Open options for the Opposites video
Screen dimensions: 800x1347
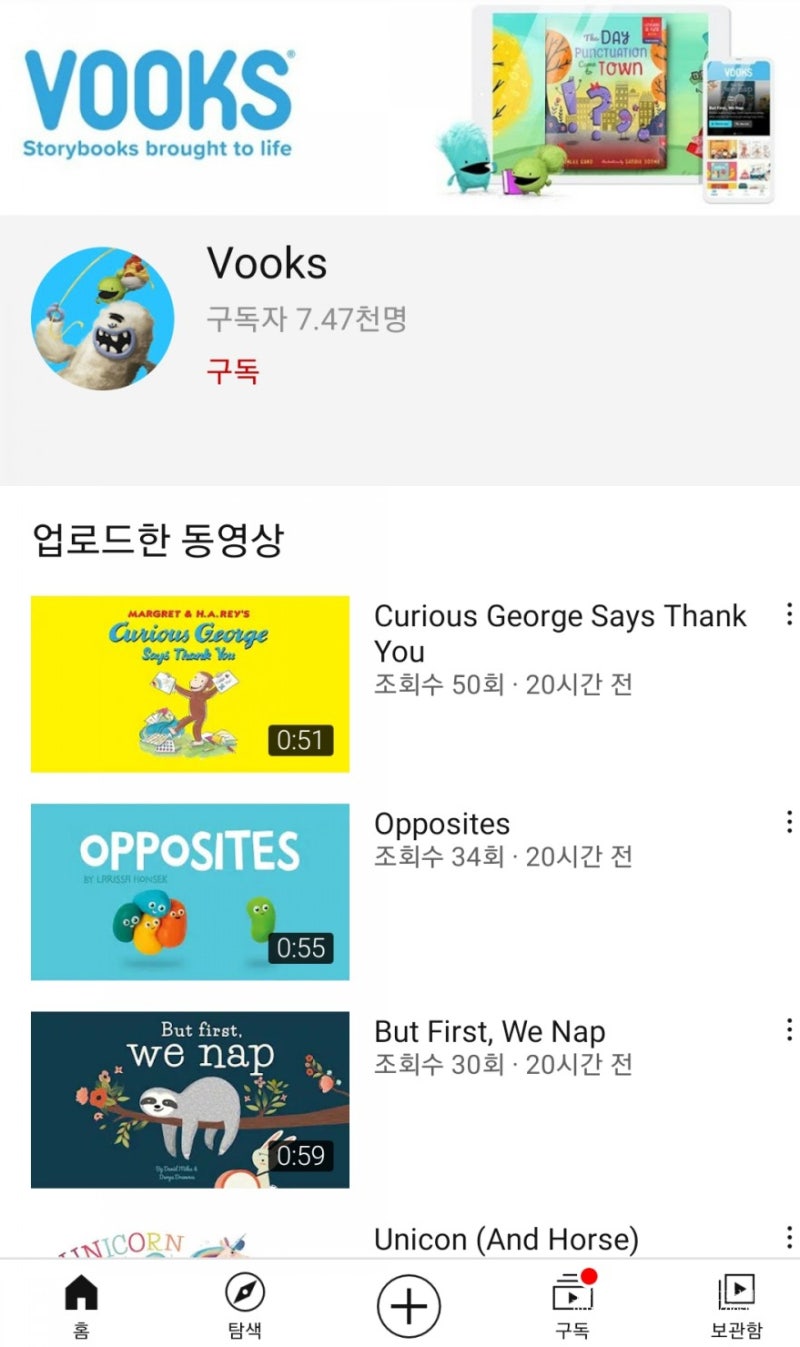point(790,823)
